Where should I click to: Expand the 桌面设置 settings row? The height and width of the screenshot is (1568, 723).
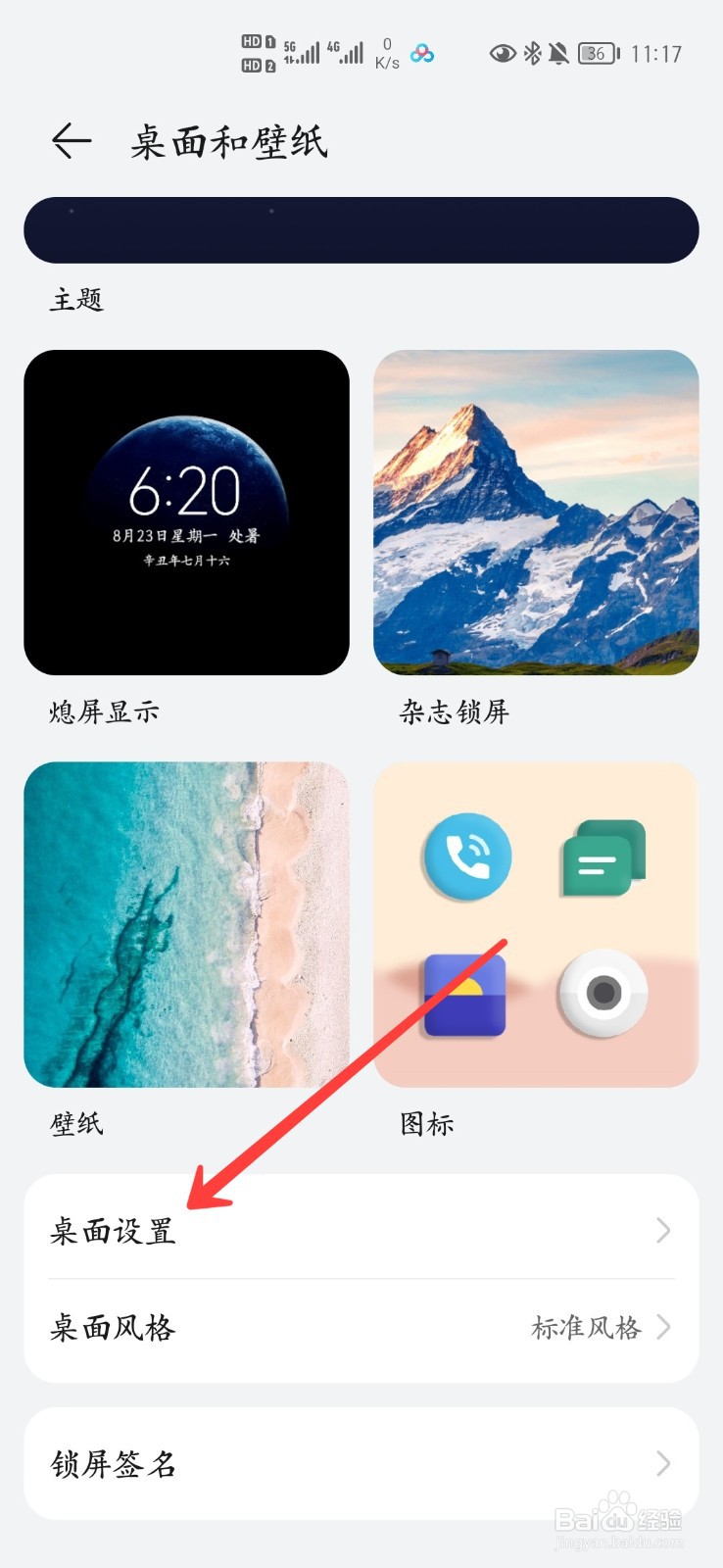[361, 1230]
